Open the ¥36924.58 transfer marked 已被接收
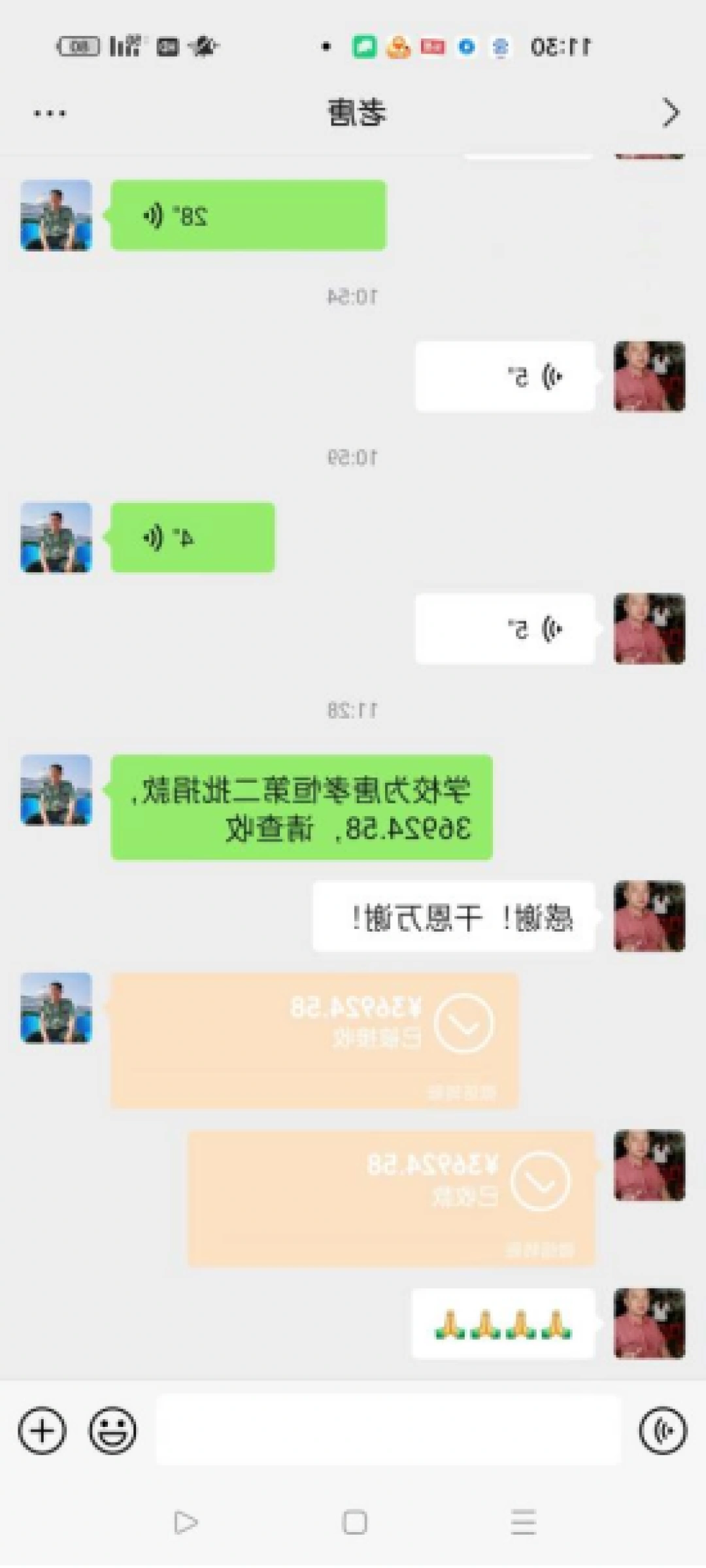The width and height of the screenshot is (706, 1568). pos(314,1039)
